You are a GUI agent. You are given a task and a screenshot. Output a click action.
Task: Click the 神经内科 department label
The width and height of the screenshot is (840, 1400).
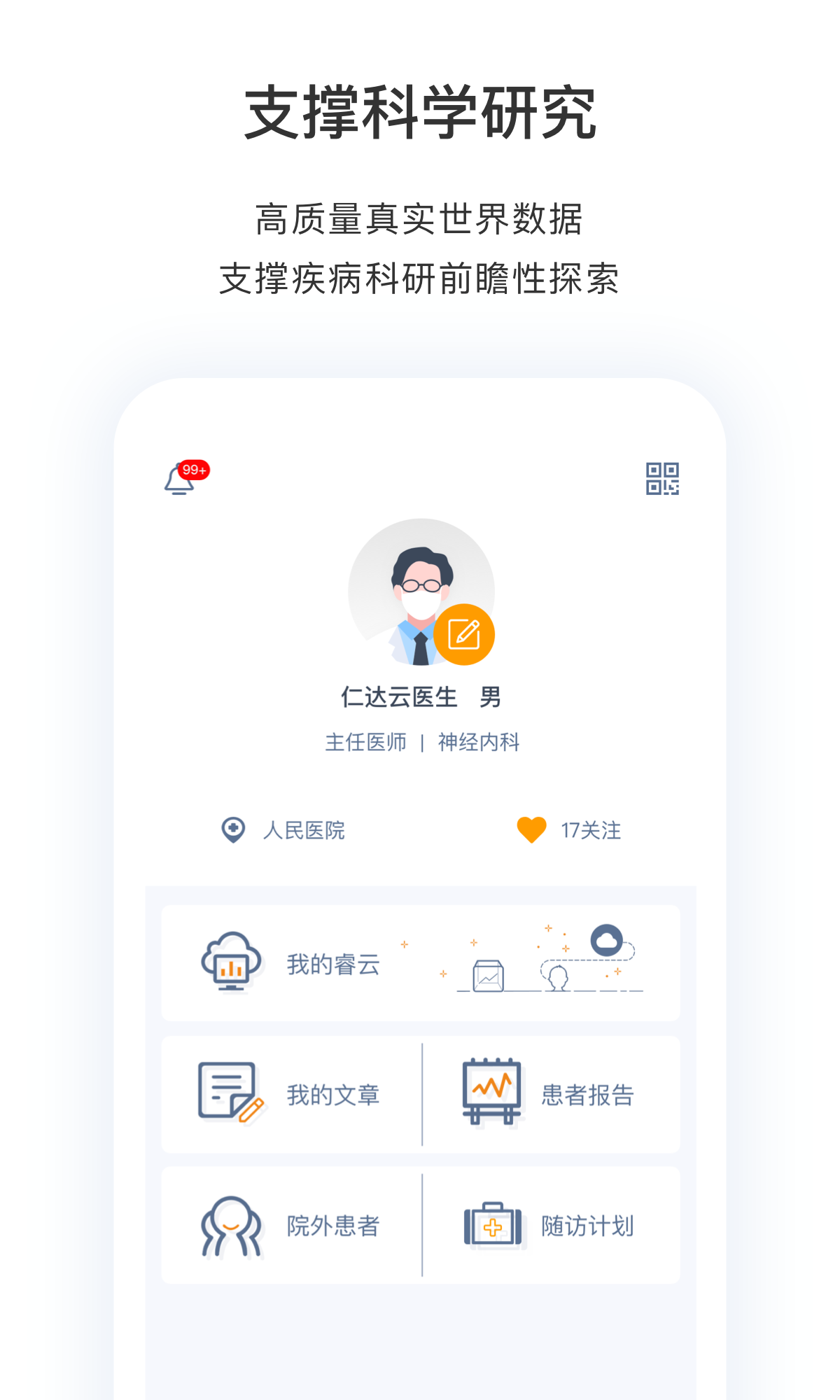point(479,745)
